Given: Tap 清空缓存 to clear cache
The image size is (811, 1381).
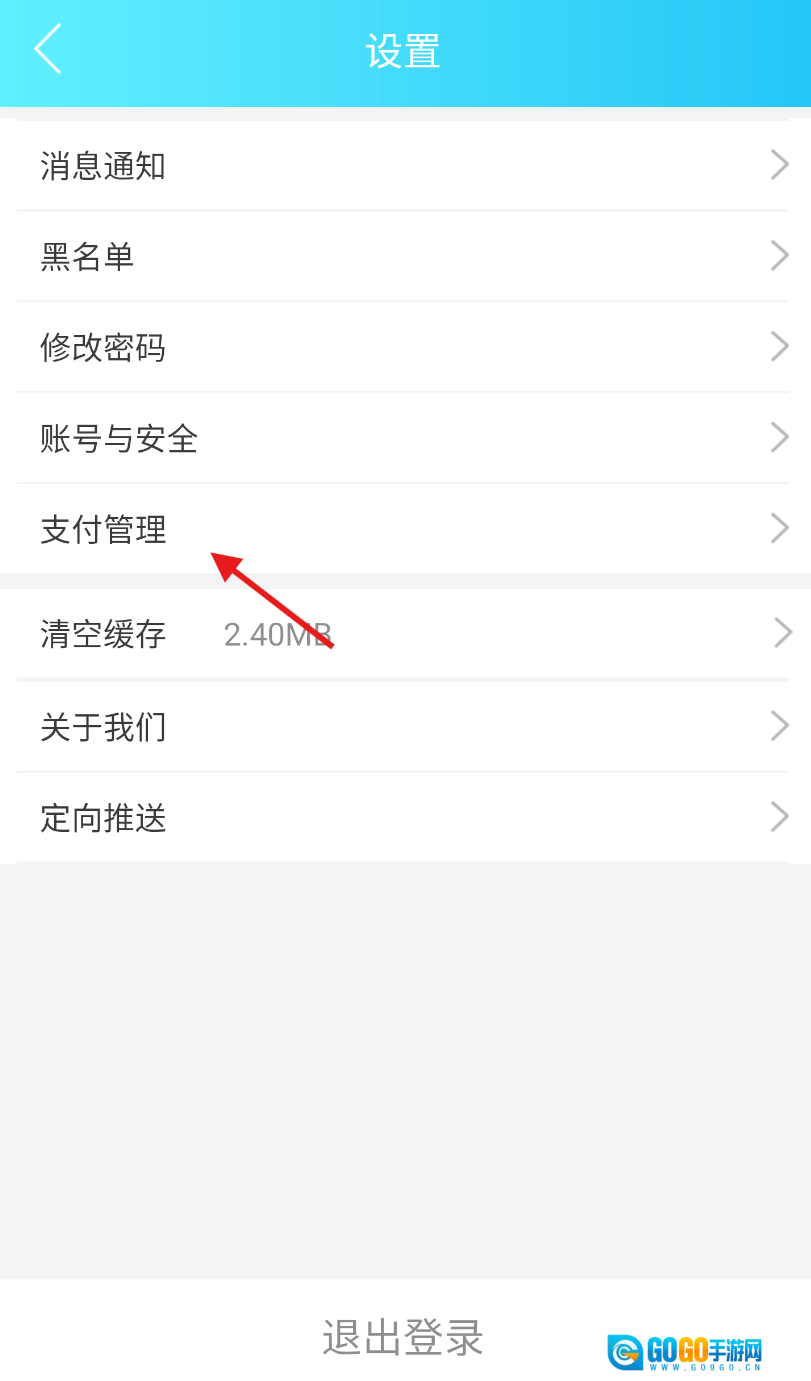Looking at the screenshot, I should pyautogui.click(x=403, y=634).
